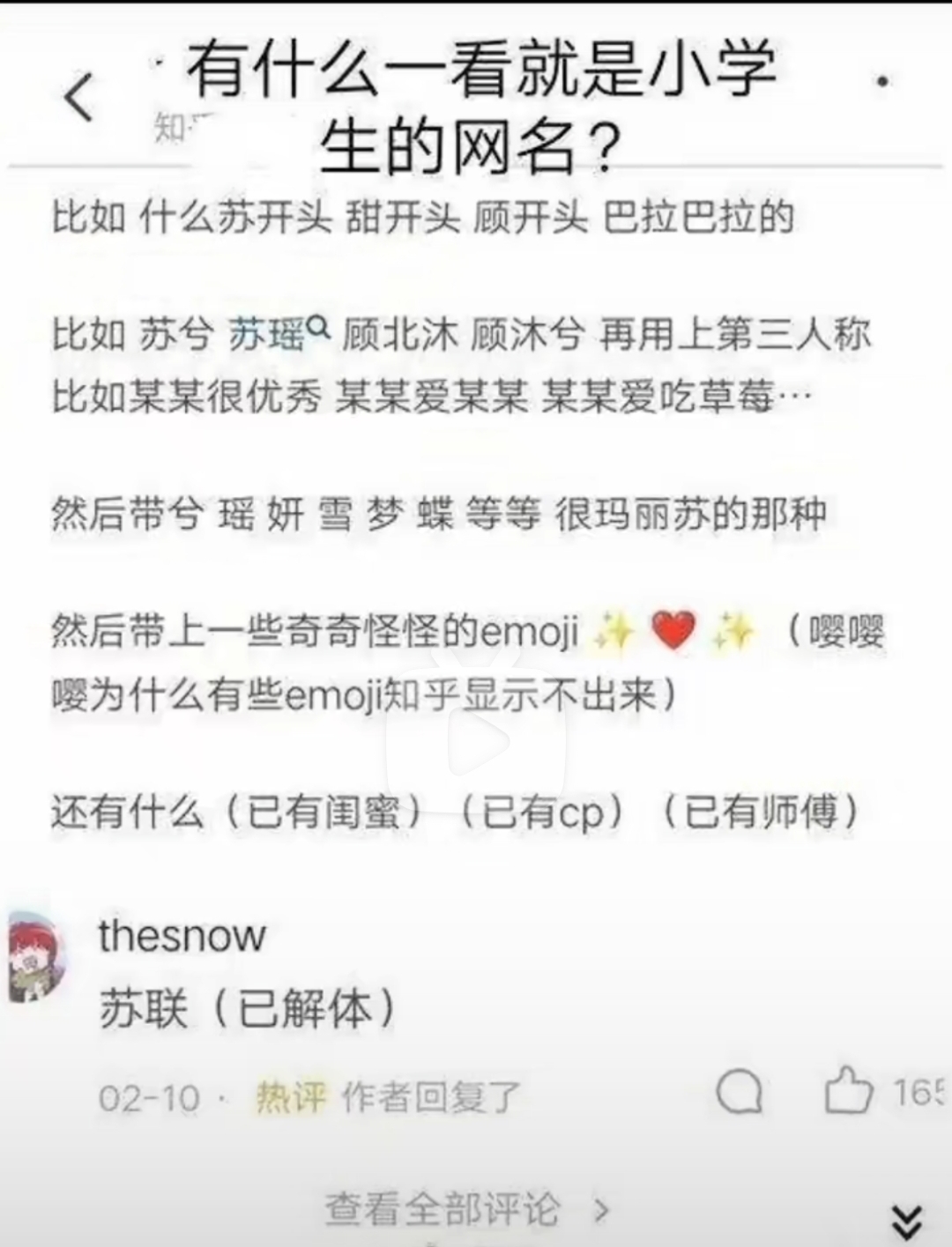Reply to thesnow's comment
The image size is (952, 1247).
point(739,1094)
